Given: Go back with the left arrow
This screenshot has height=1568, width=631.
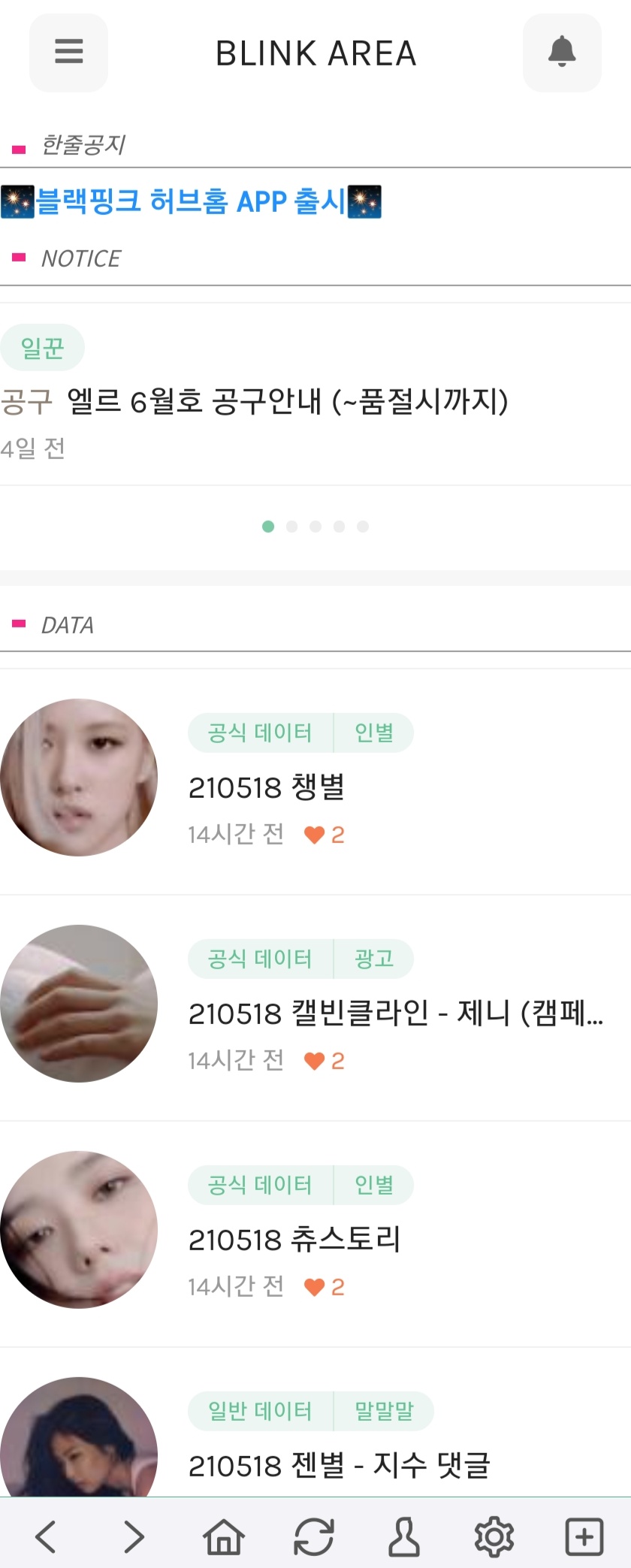Looking at the screenshot, I should coord(47,1536).
